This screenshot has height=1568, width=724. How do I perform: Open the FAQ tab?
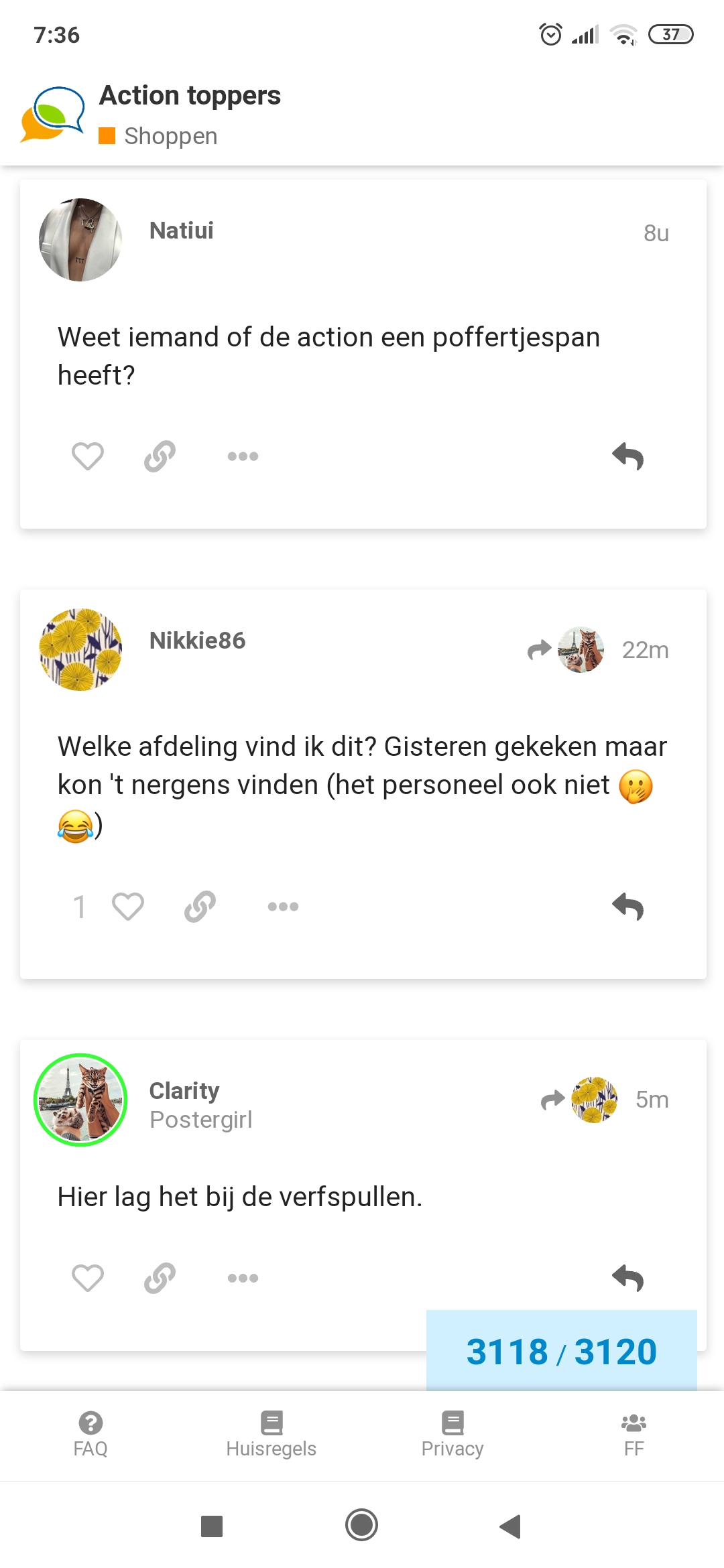click(90, 1435)
